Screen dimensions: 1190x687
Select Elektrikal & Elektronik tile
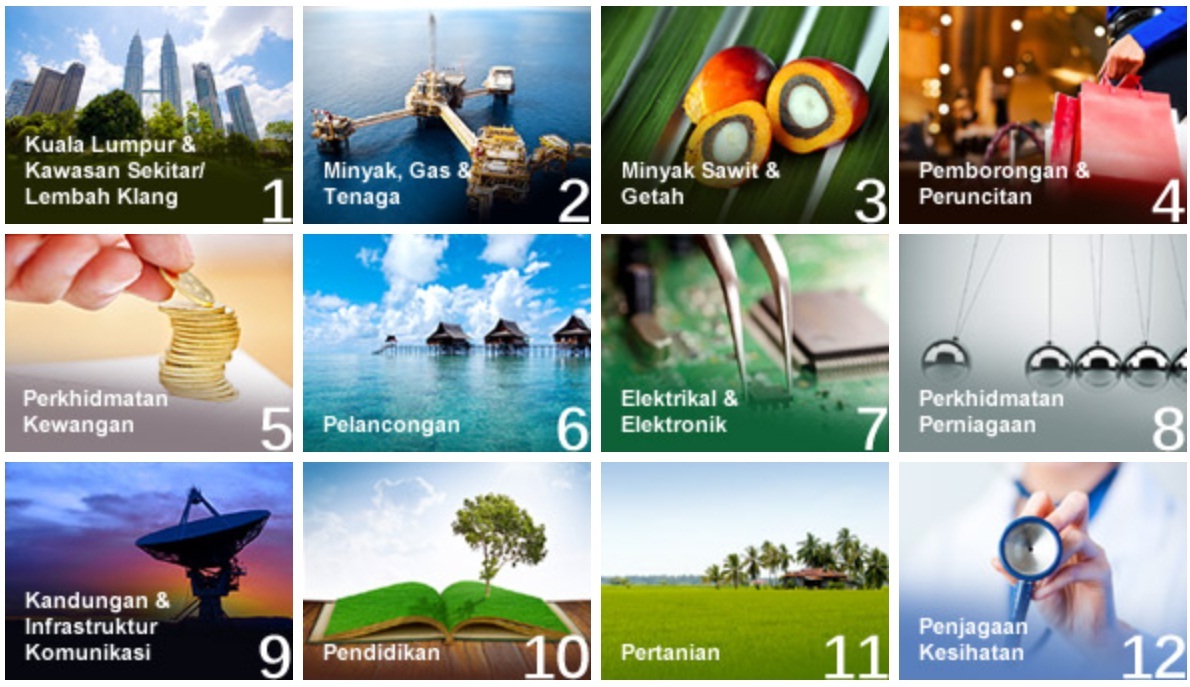(x=744, y=343)
